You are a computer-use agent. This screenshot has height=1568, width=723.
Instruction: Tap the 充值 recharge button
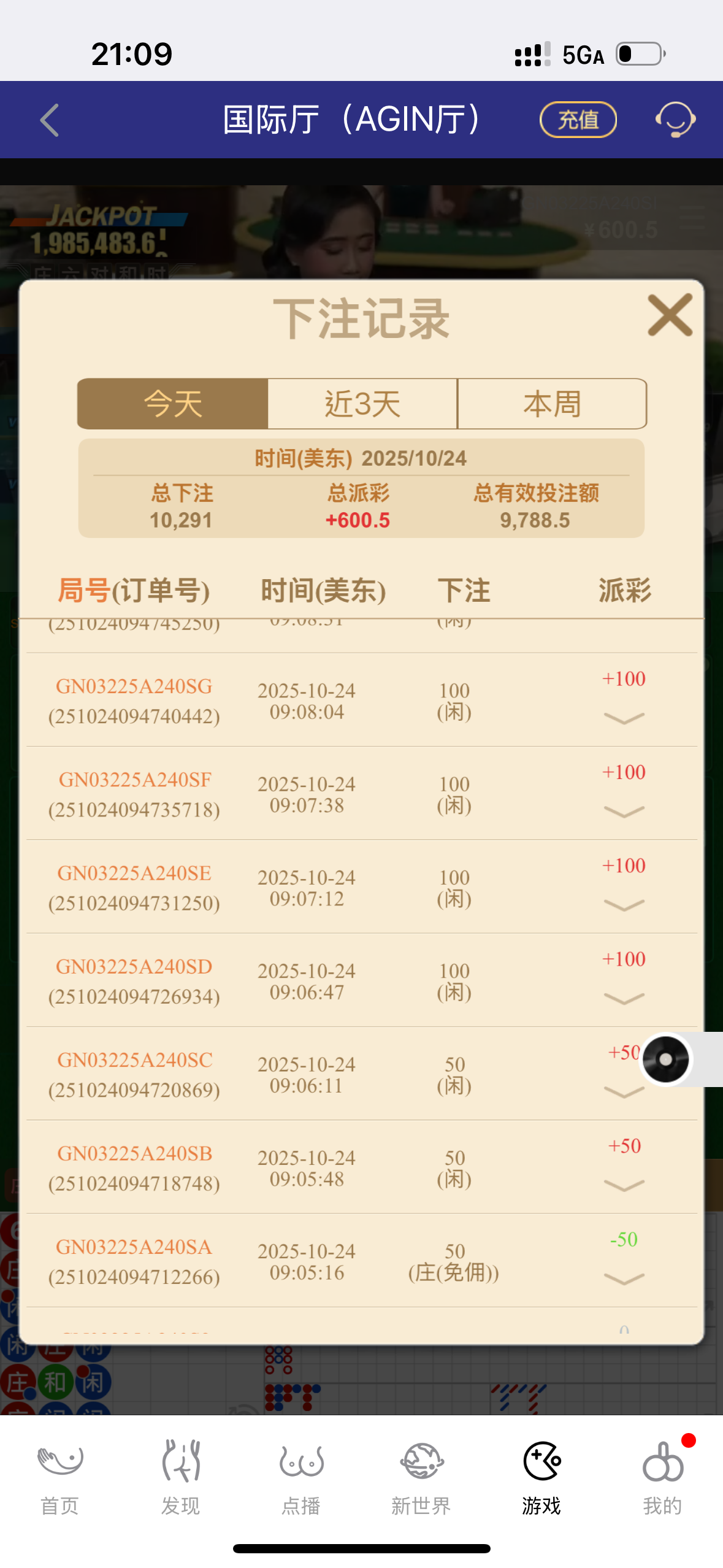click(x=578, y=120)
